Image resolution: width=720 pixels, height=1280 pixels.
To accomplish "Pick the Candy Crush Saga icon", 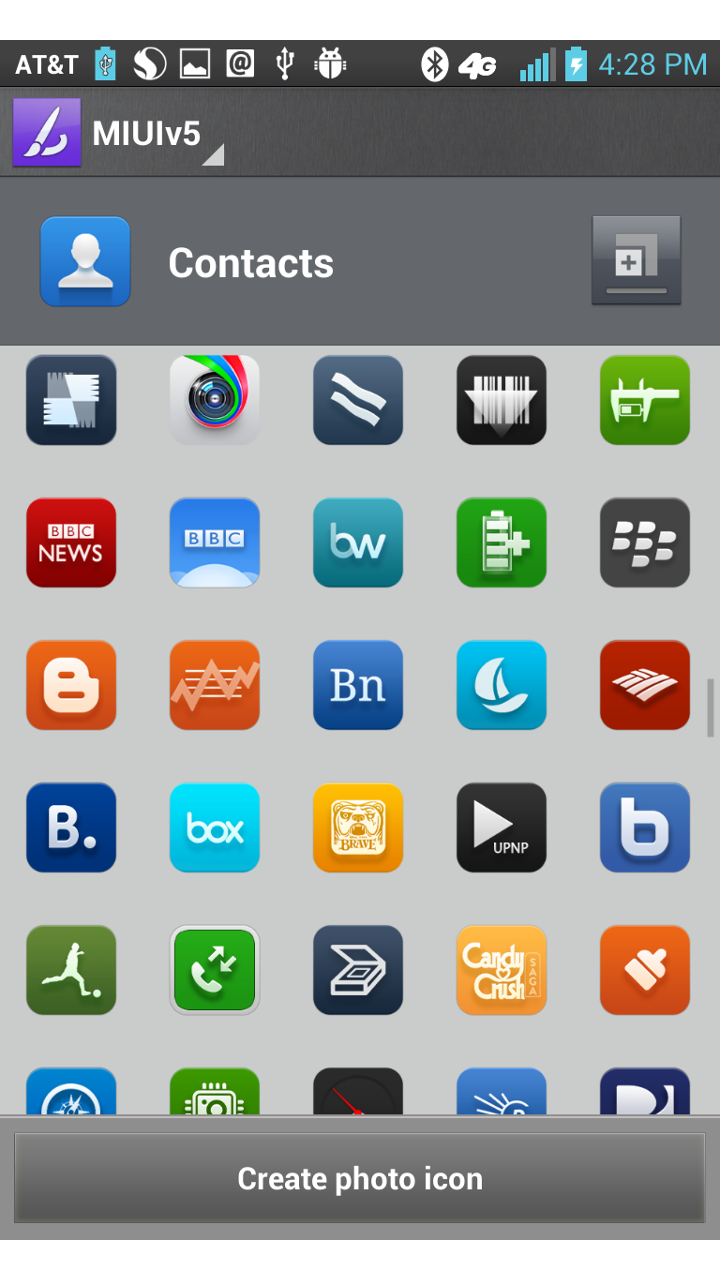I will coord(501,970).
